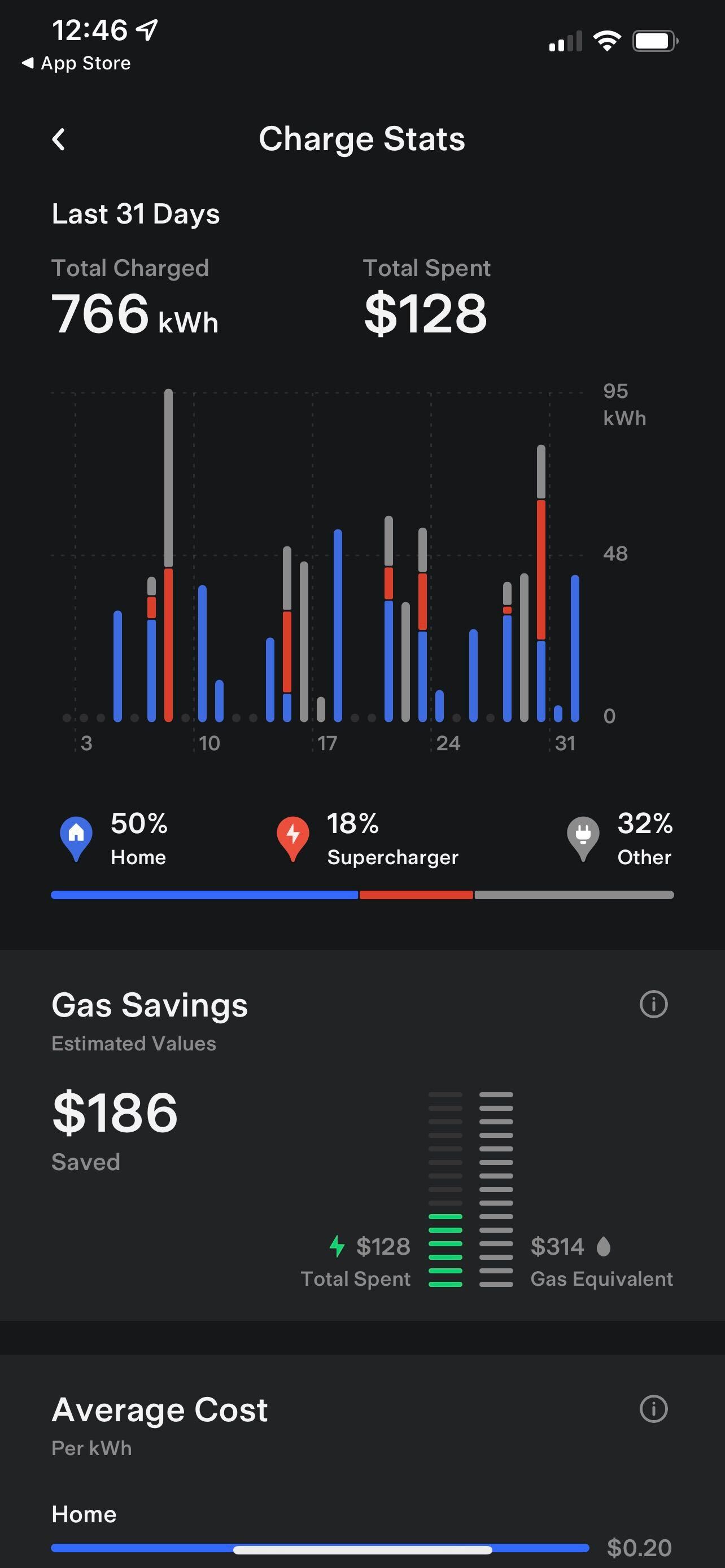Tap the green lightning icon beside Total Spent

[338, 1246]
